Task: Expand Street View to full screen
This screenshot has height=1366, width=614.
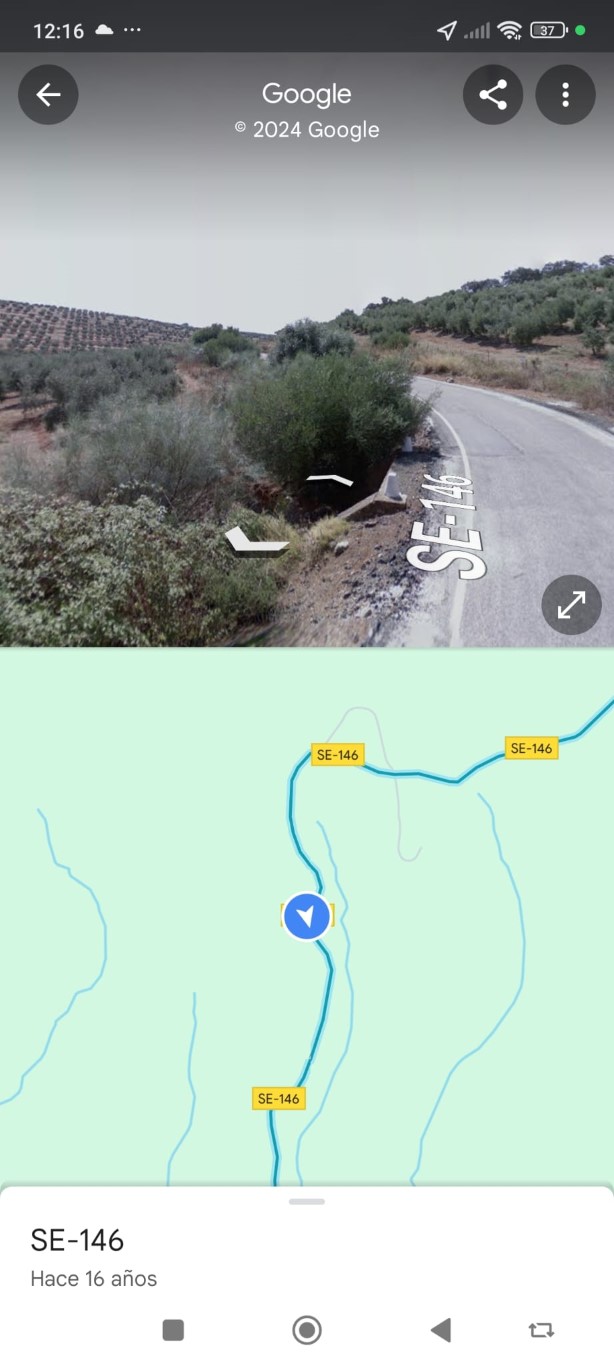Action: pyautogui.click(x=571, y=605)
